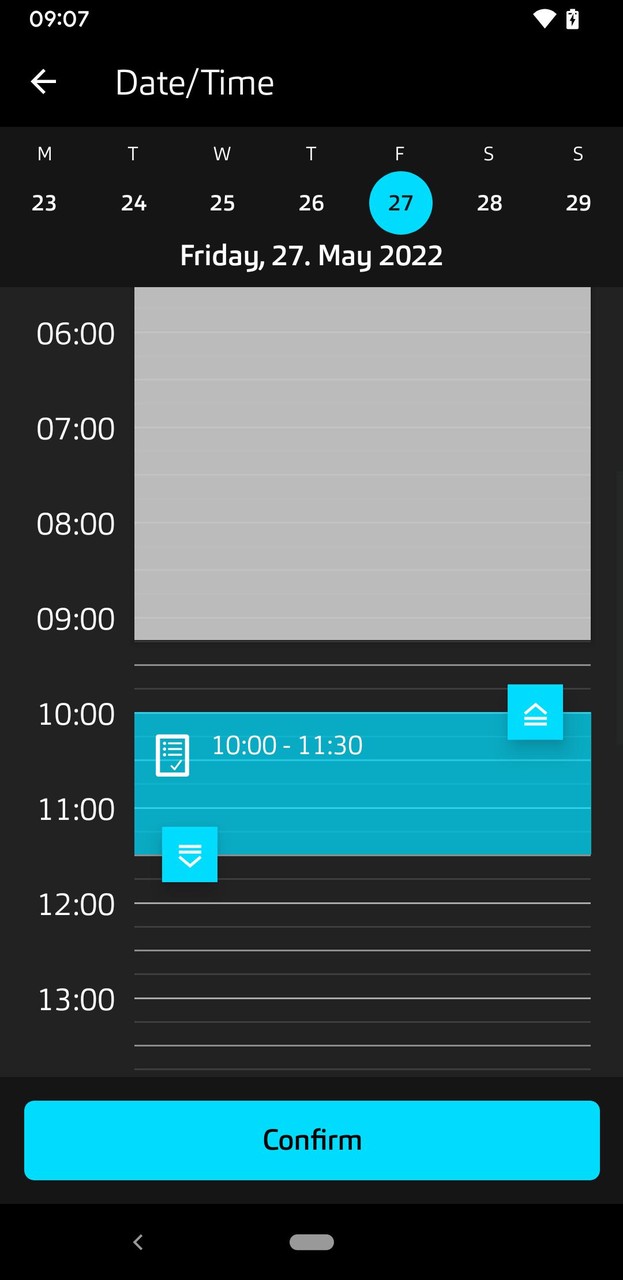Image resolution: width=623 pixels, height=1280 pixels.
Task: Tap the bottom handle of the time slot
Action: (x=190, y=854)
